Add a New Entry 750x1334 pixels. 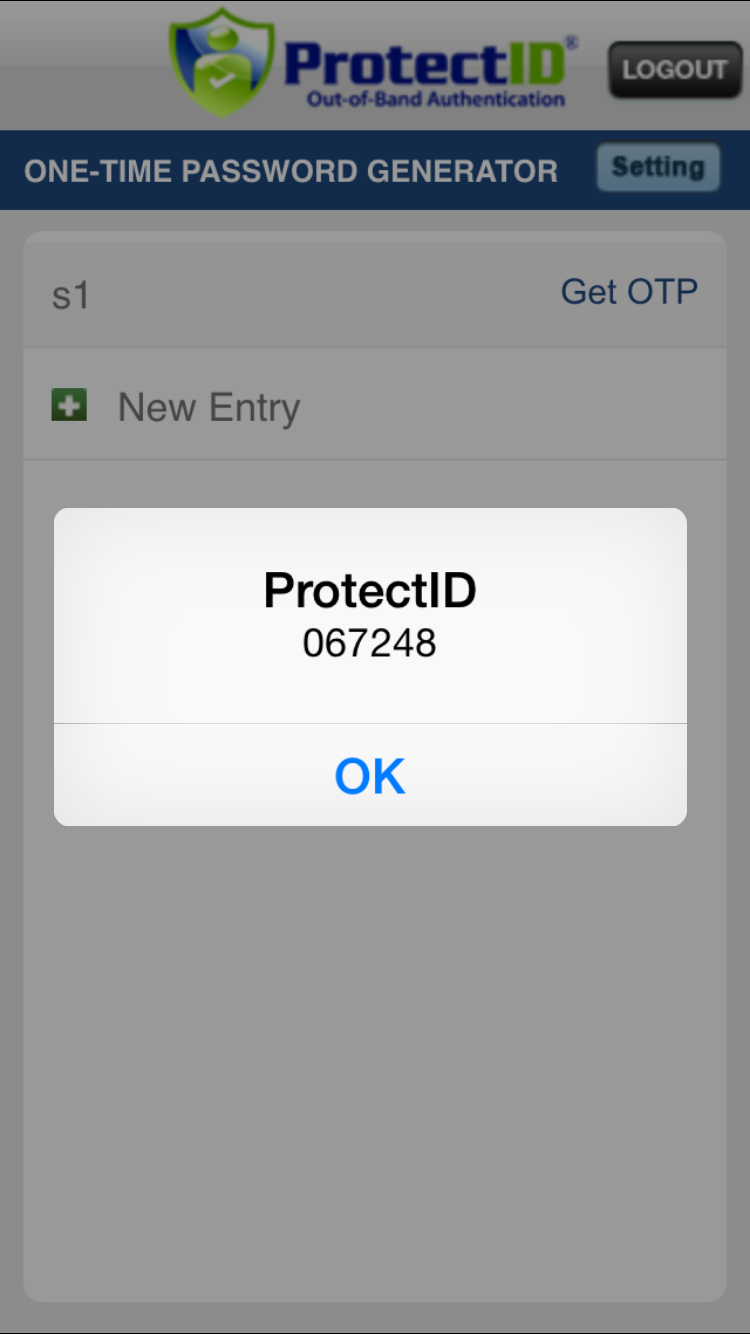coord(208,407)
